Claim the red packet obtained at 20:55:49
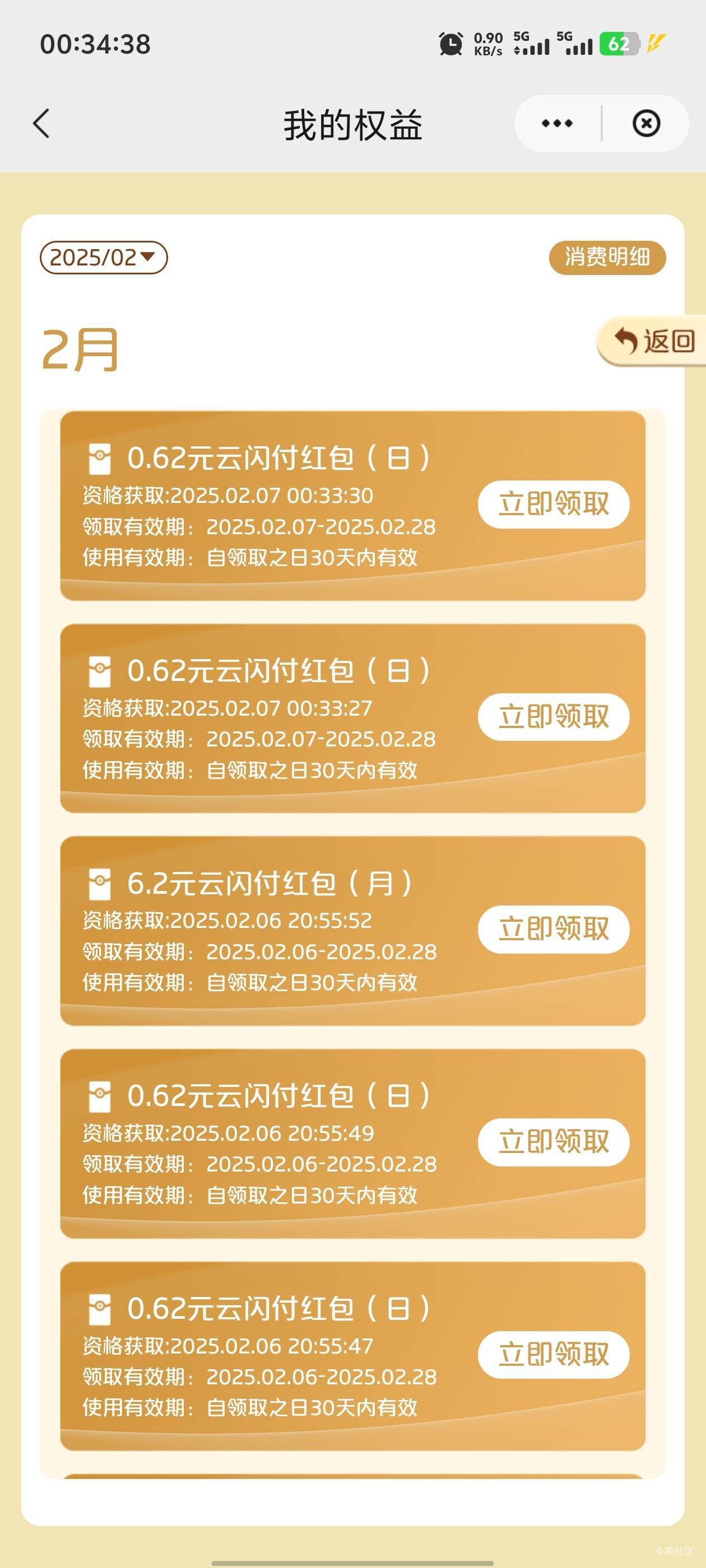Screen dimensions: 706x1568 pyautogui.click(x=553, y=1141)
